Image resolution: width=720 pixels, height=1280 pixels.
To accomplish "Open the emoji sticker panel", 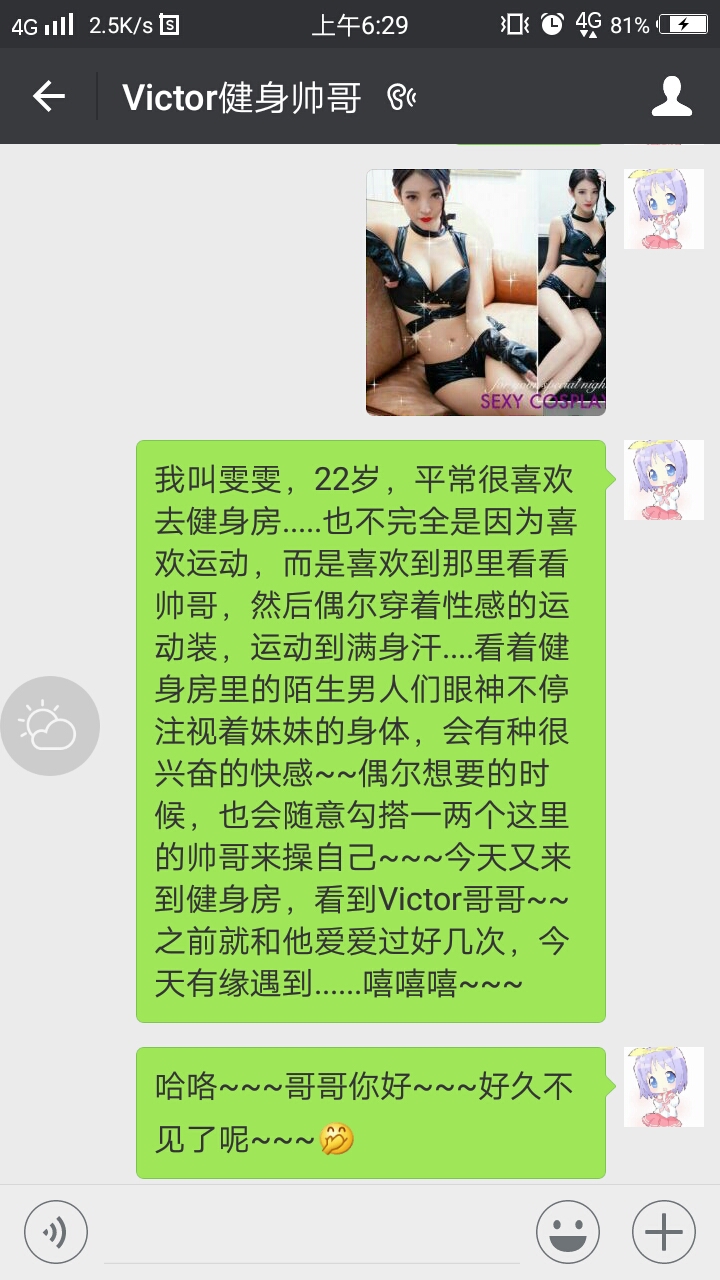I will [567, 1232].
